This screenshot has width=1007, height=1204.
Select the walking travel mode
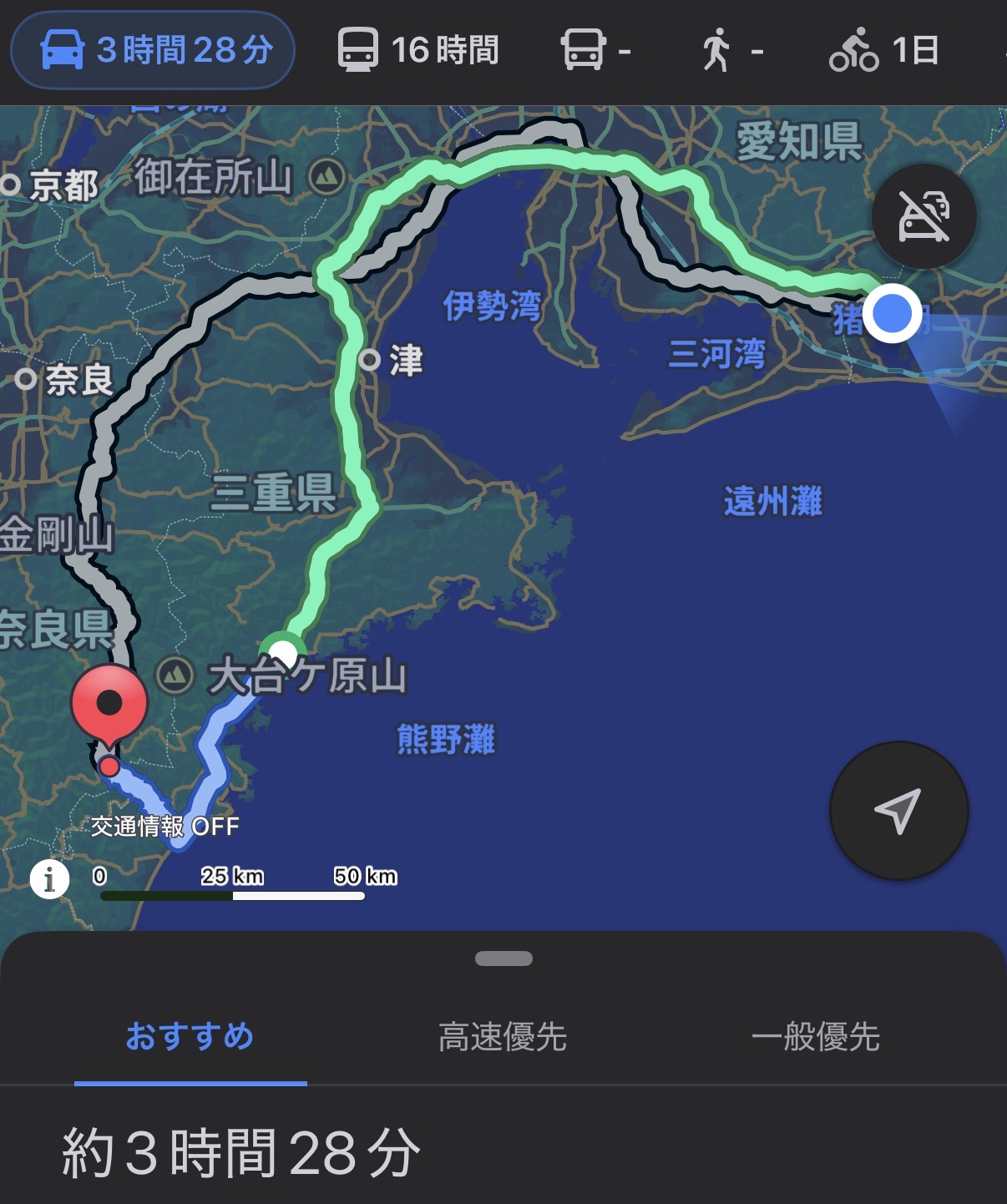coord(732,50)
